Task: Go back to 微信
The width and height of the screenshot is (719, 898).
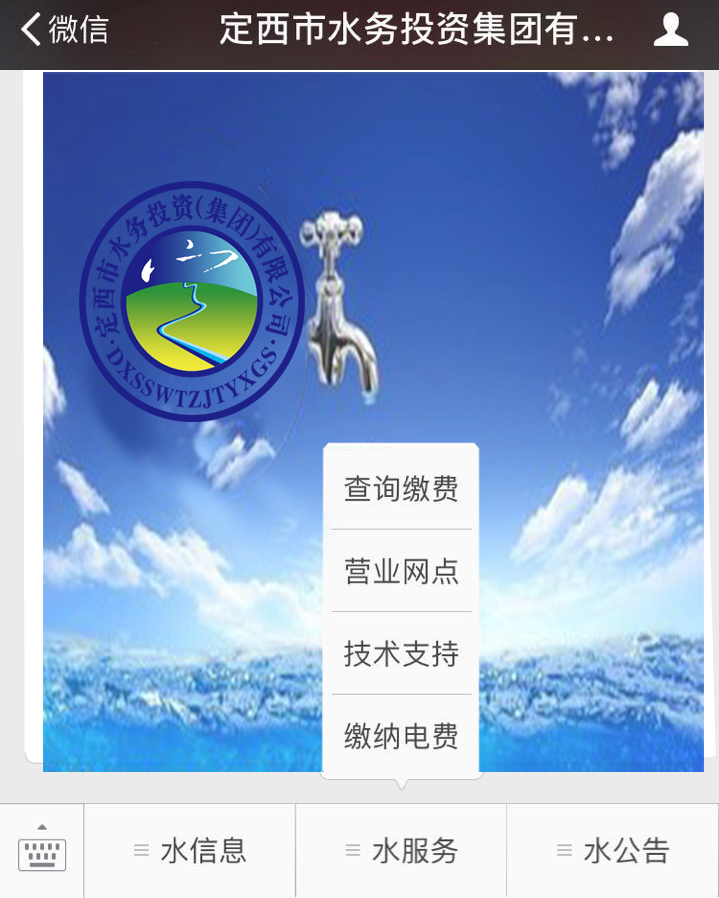Action: click(65, 30)
